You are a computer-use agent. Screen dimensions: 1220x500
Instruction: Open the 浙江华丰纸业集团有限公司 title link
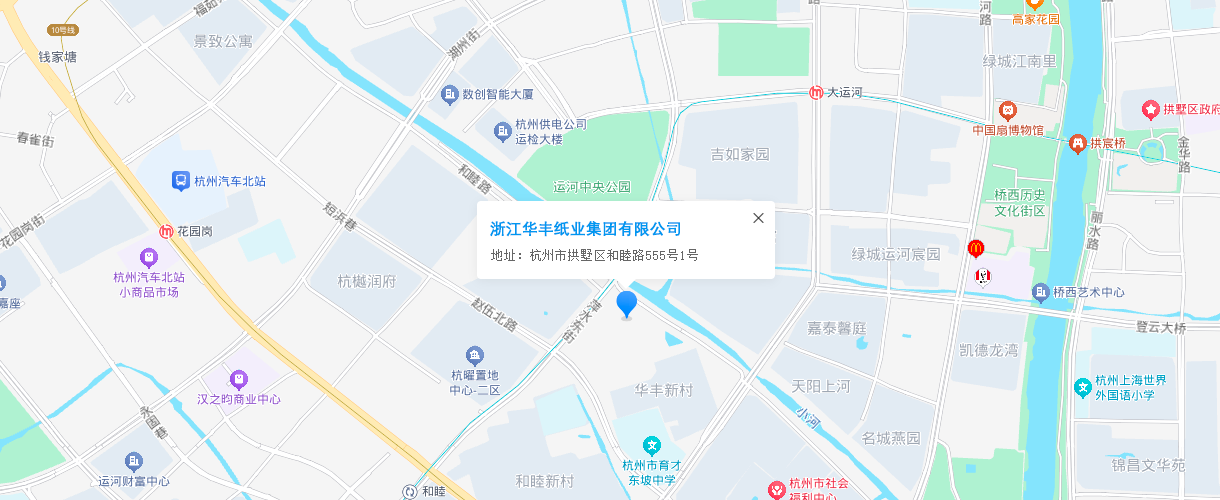pyautogui.click(x=585, y=229)
